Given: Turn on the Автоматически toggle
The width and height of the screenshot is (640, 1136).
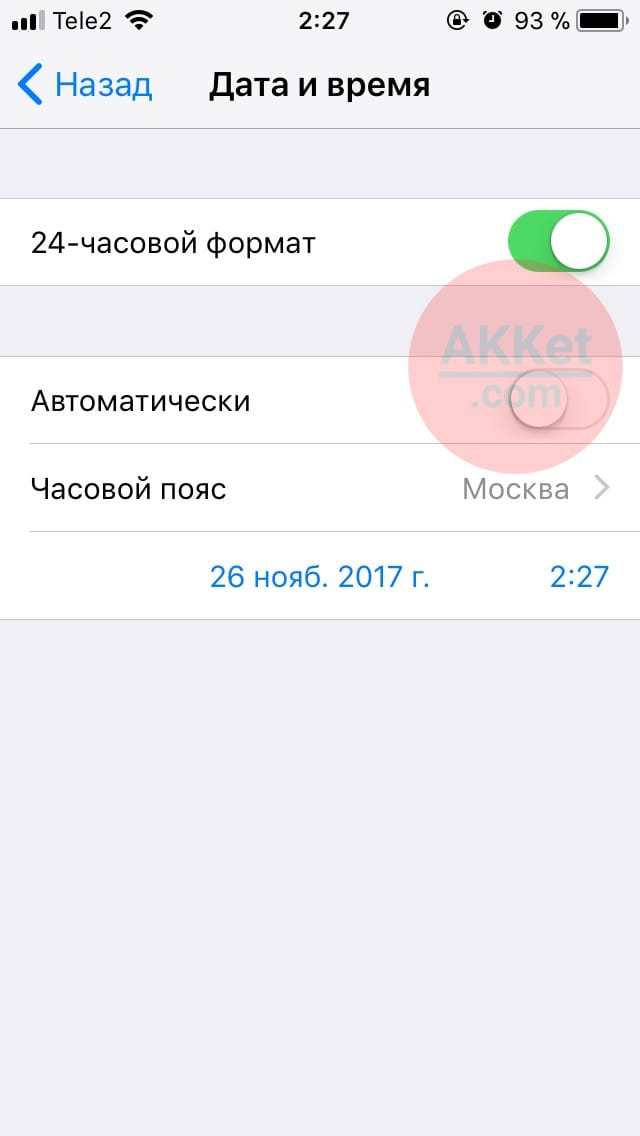Looking at the screenshot, I should (x=558, y=400).
